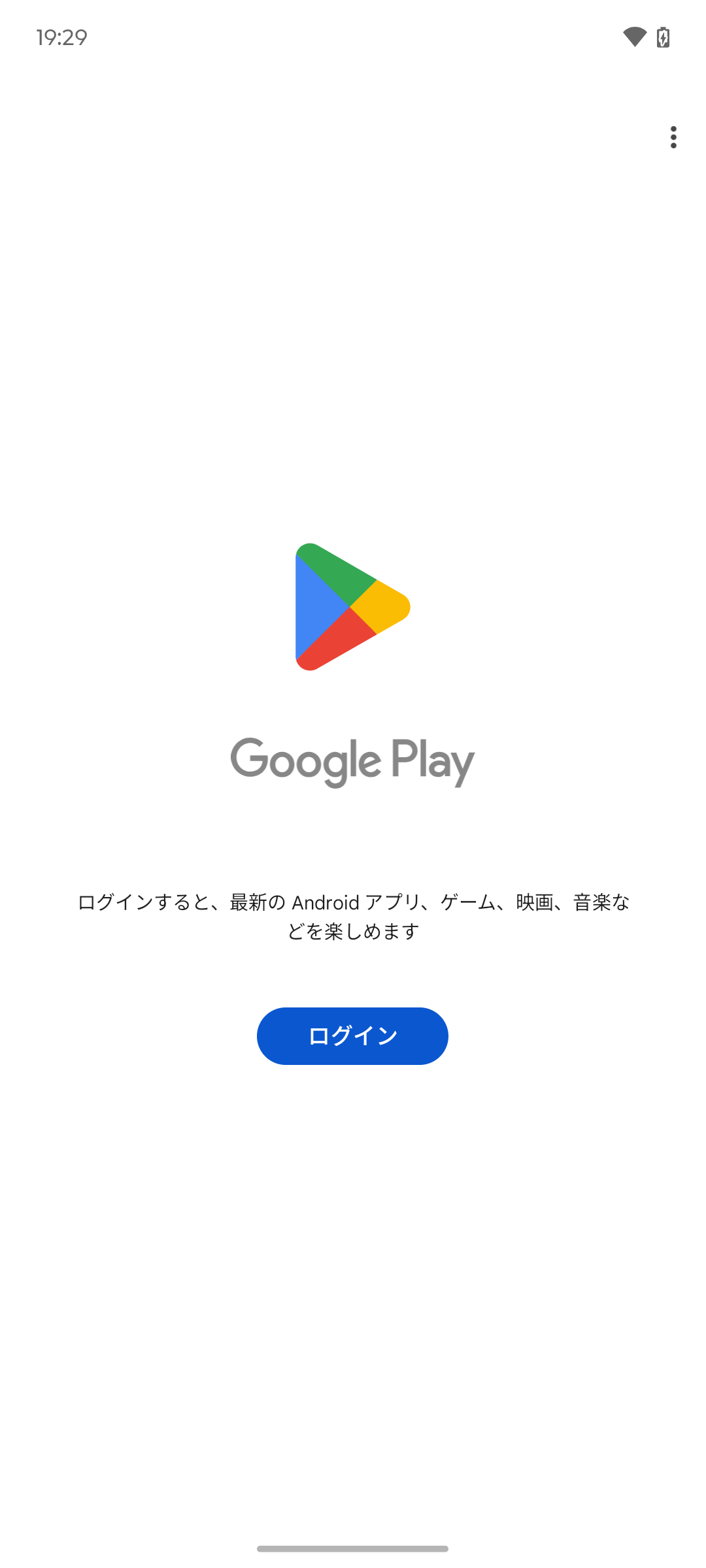
Task: Tap the blue ログイン button
Action: click(x=352, y=1036)
